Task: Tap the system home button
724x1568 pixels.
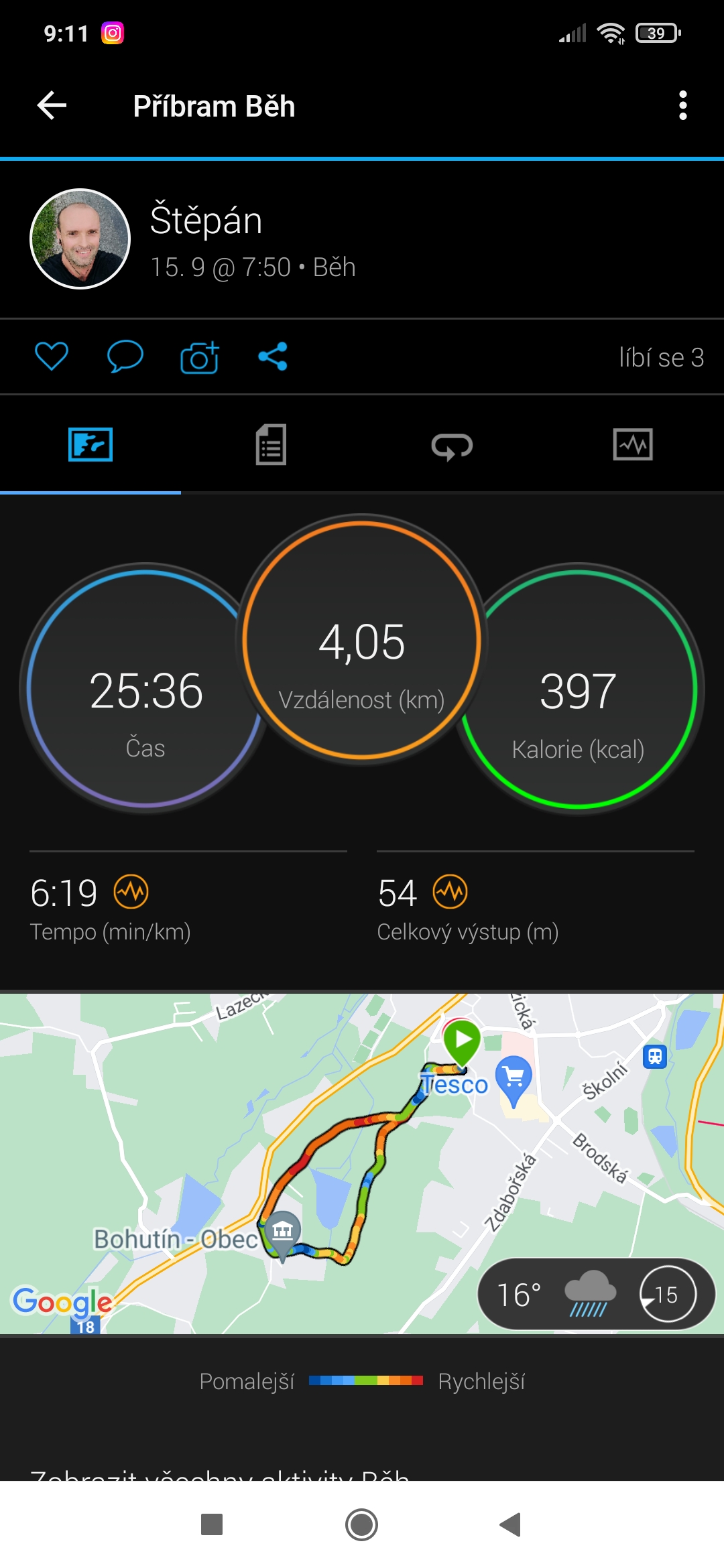Action: pyautogui.click(x=361, y=1524)
